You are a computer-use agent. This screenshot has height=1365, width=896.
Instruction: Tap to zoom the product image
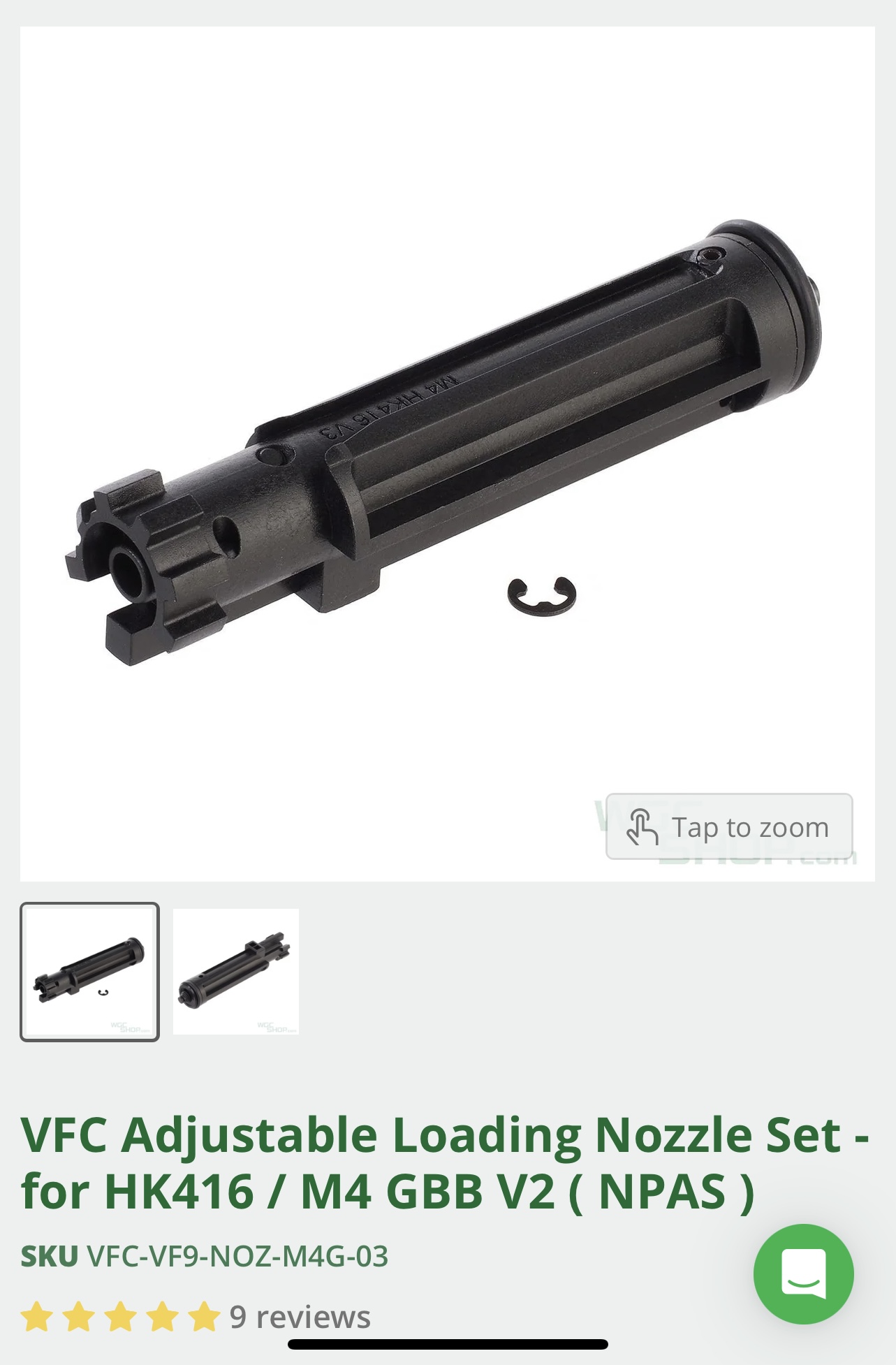coord(728,826)
